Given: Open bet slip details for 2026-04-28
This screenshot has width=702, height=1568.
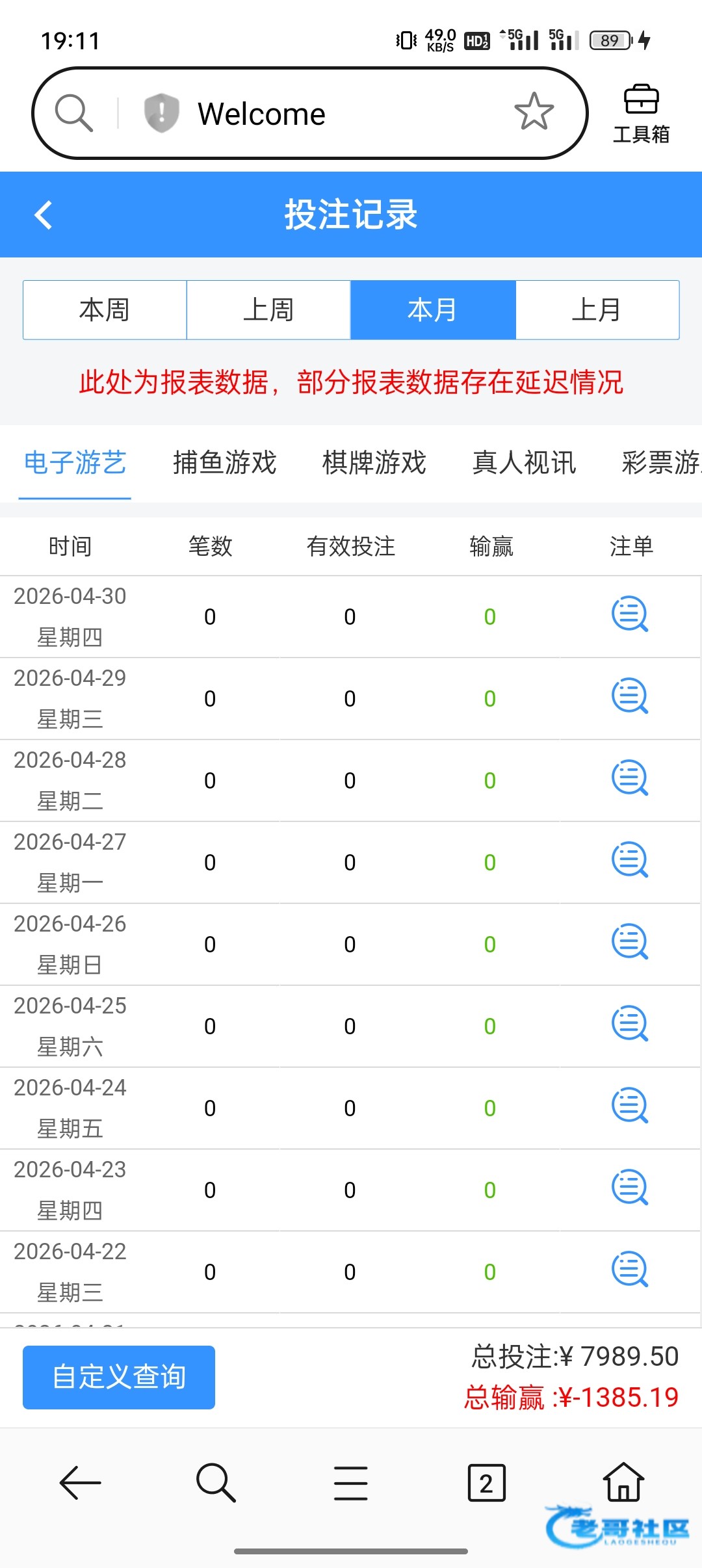Looking at the screenshot, I should 629,778.
